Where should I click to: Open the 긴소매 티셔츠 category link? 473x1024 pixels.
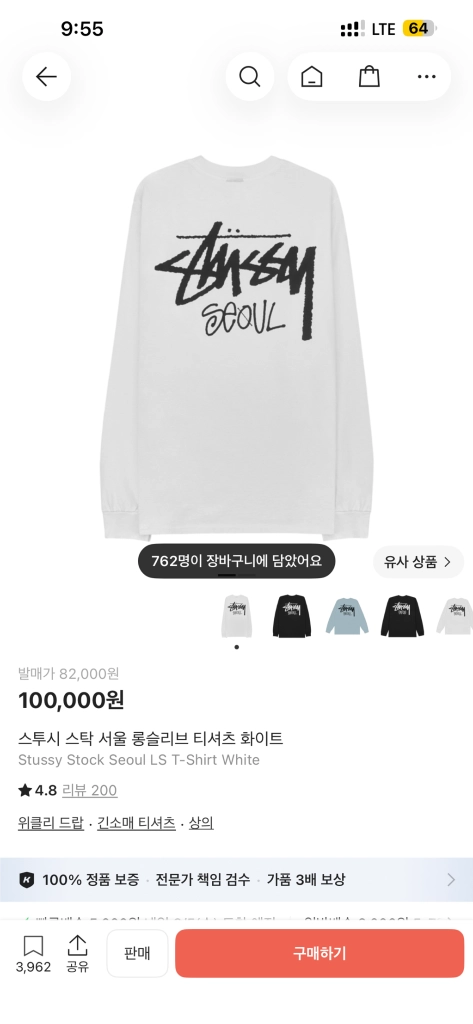click(137, 823)
